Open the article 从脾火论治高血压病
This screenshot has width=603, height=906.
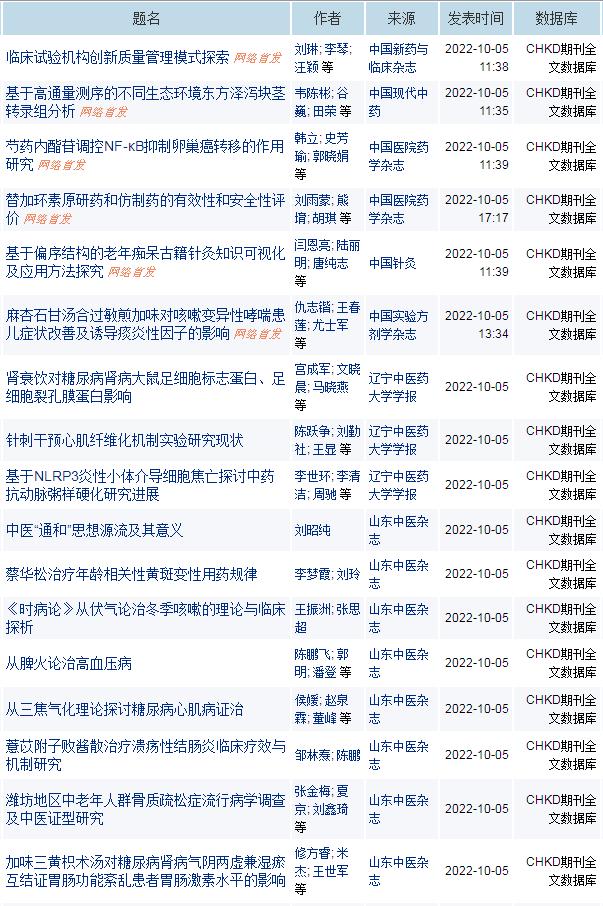coord(69,663)
